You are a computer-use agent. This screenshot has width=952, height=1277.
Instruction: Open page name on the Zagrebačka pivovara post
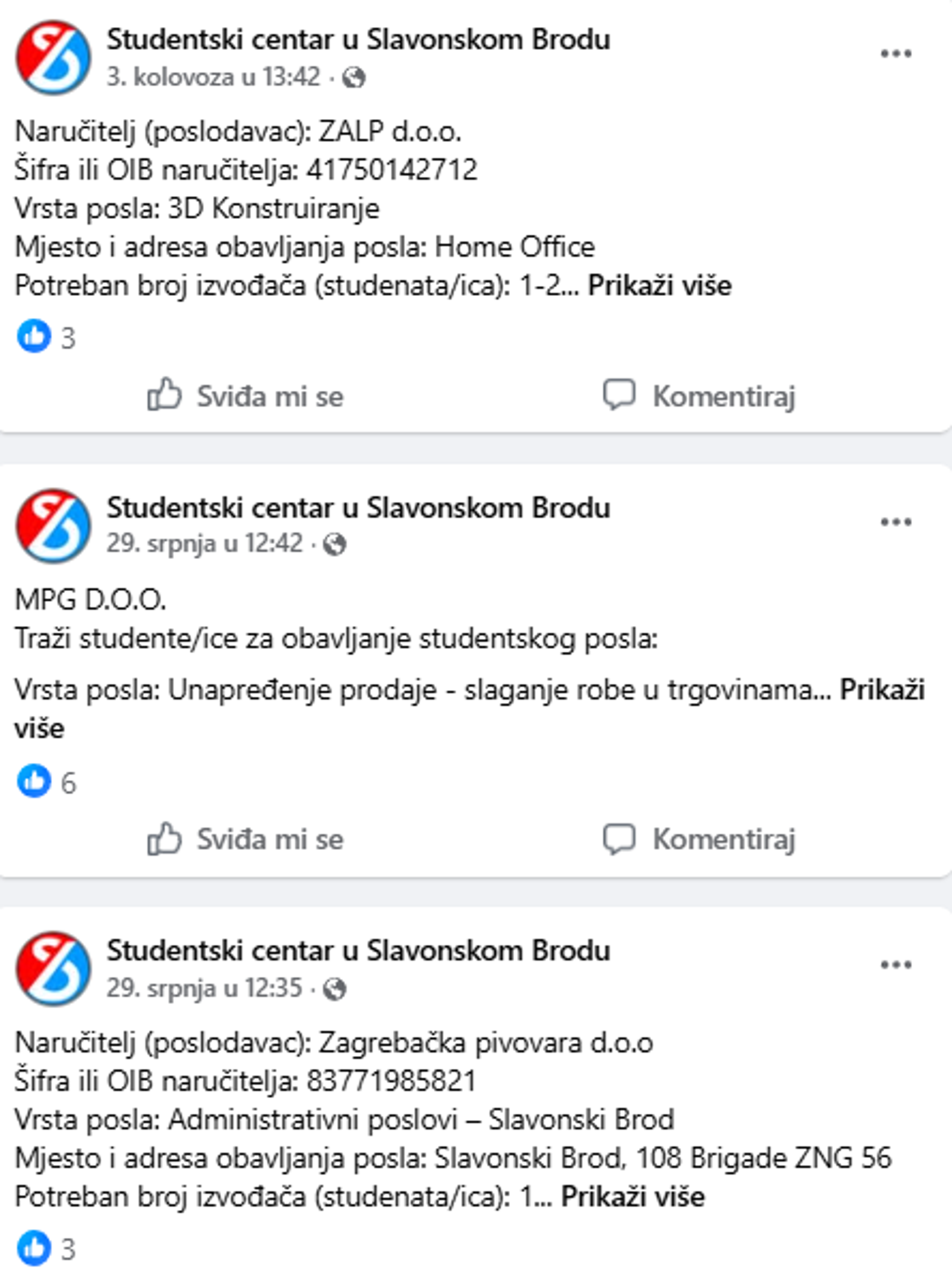pos(359,950)
